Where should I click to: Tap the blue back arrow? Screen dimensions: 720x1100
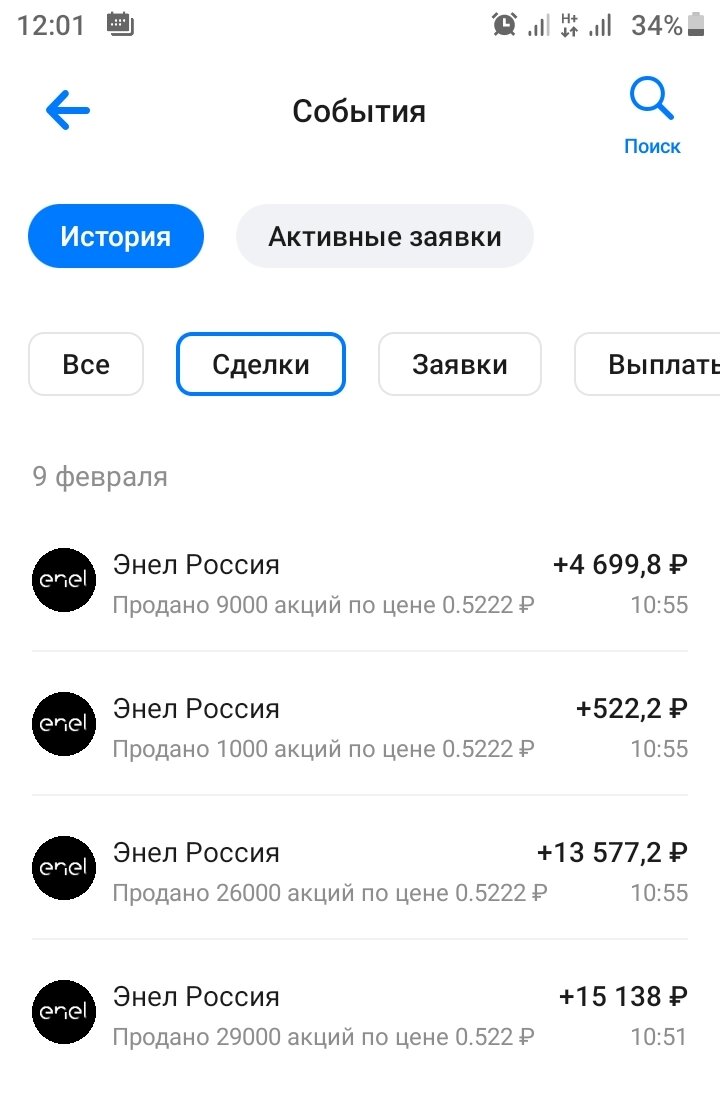pos(66,110)
